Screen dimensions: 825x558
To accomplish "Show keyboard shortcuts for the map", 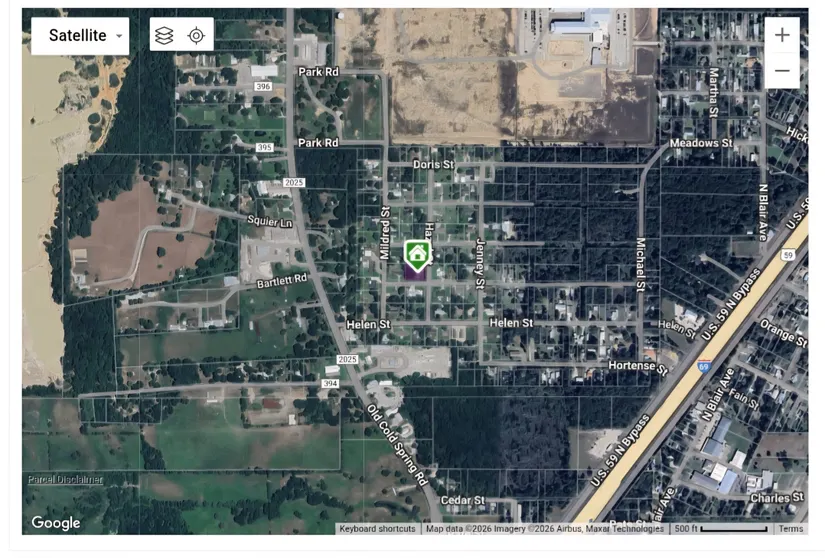I will tap(377, 529).
